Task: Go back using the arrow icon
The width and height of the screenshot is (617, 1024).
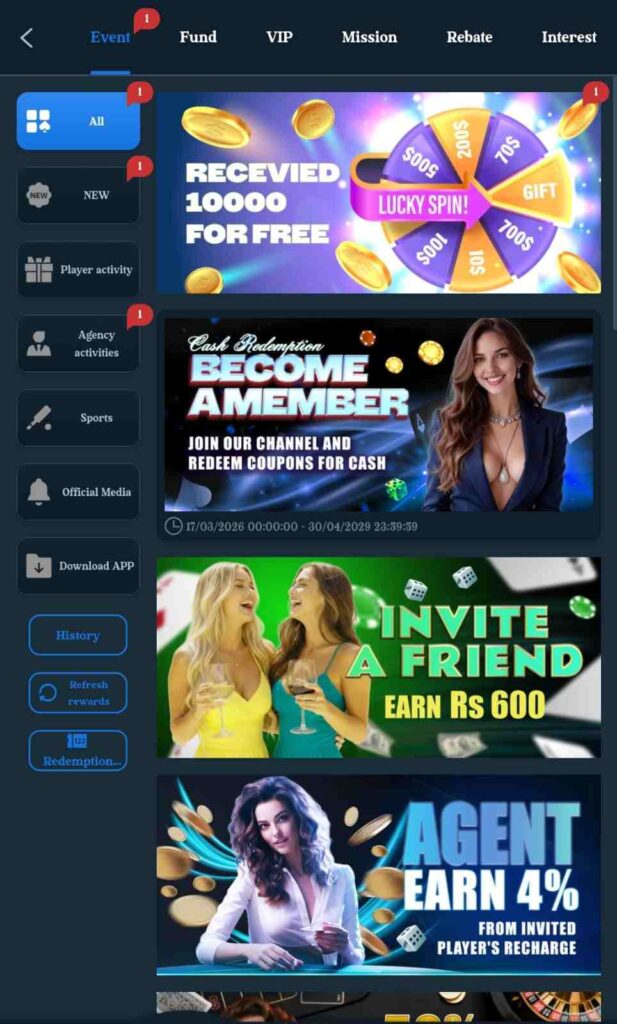Action: pos(27,38)
